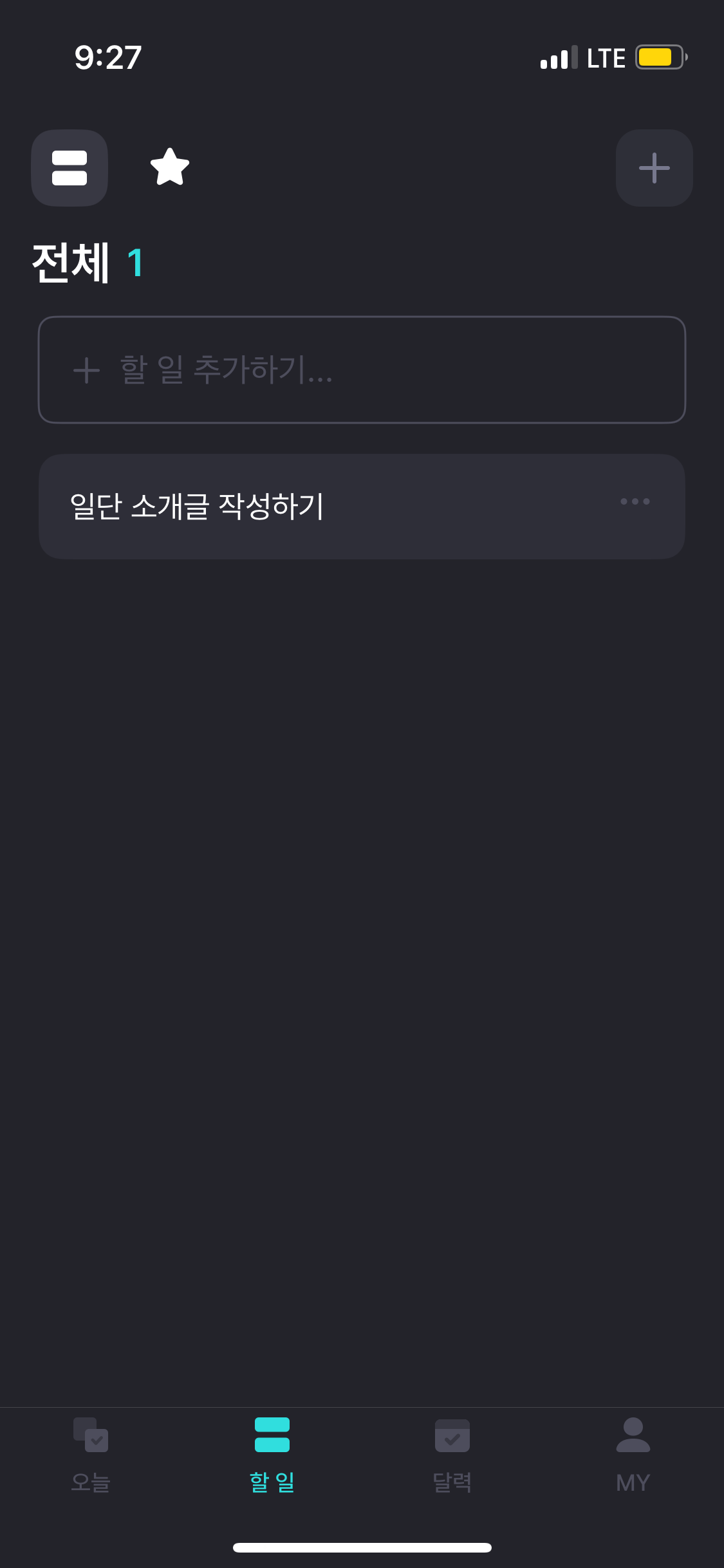
Task: Tap the plus button to add a list
Action: point(654,168)
